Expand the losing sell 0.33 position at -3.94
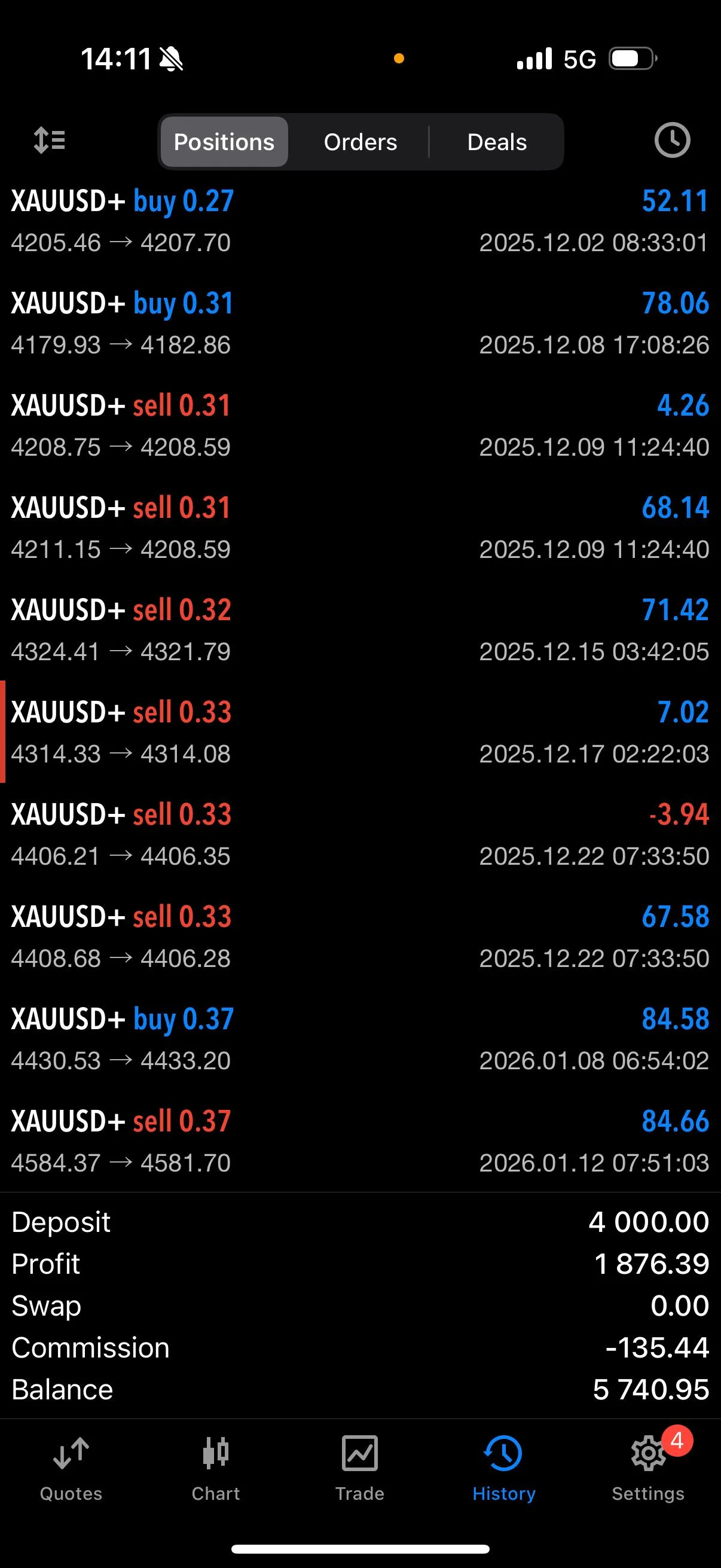 (360, 834)
